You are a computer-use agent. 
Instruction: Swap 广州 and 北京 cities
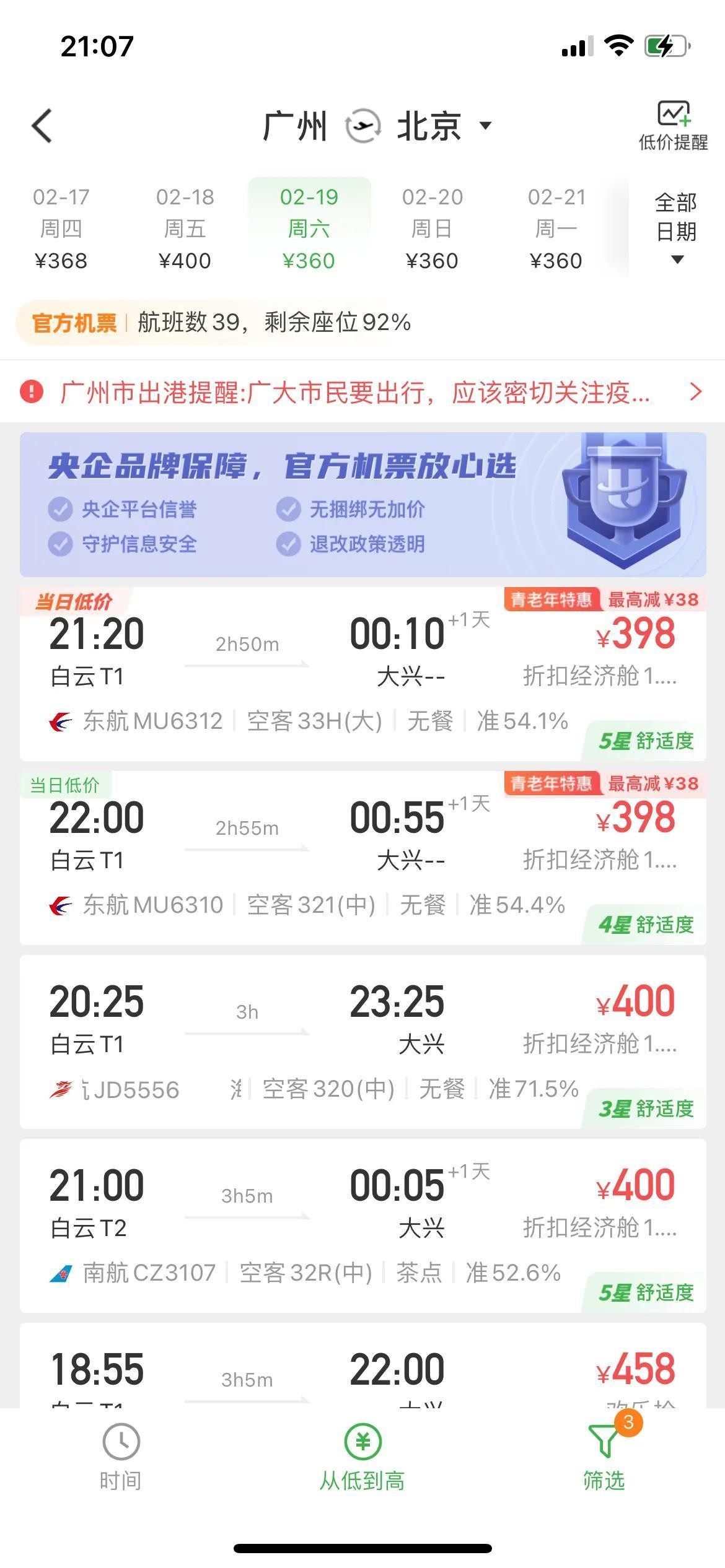tap(362, 126)
